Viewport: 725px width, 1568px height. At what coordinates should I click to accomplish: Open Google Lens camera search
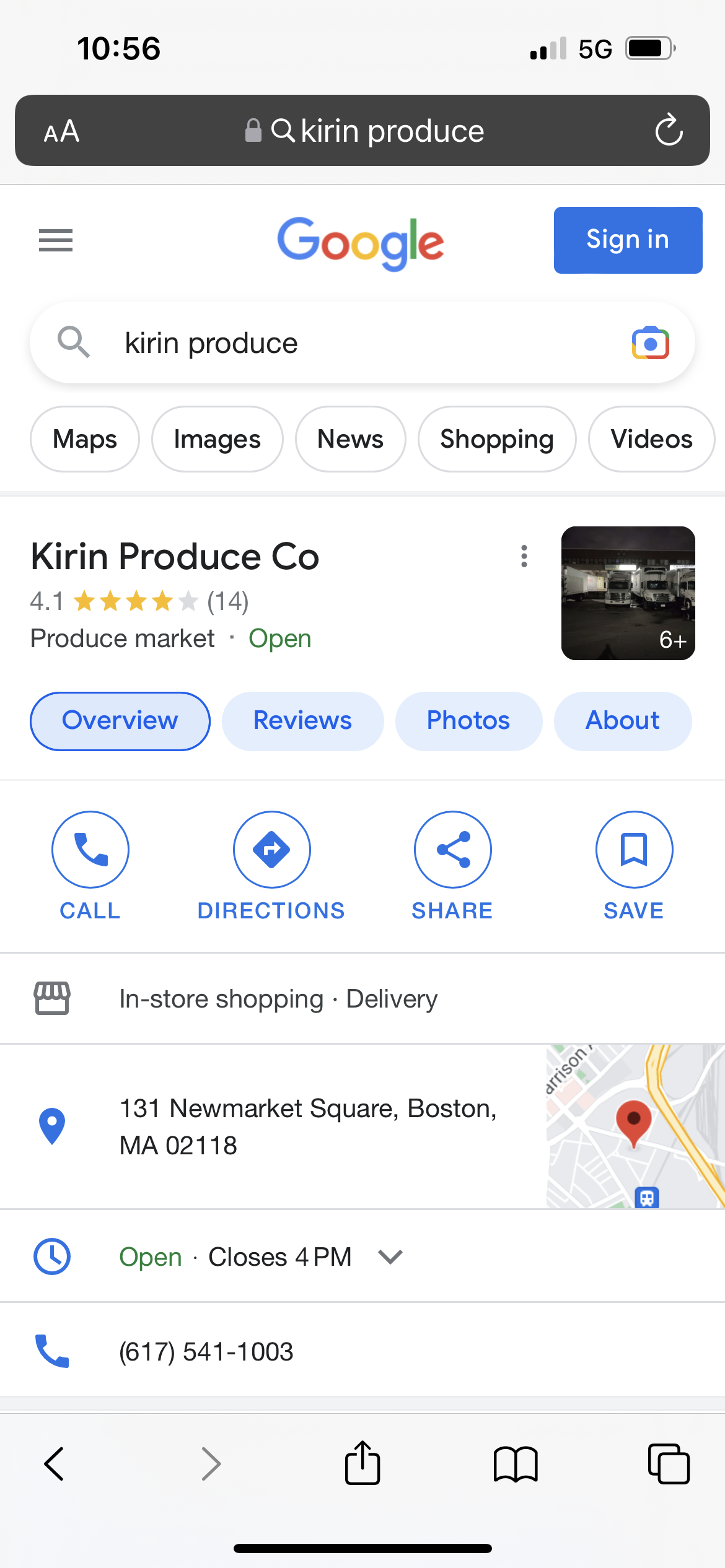pyautogui.click(x=650, y=343)
